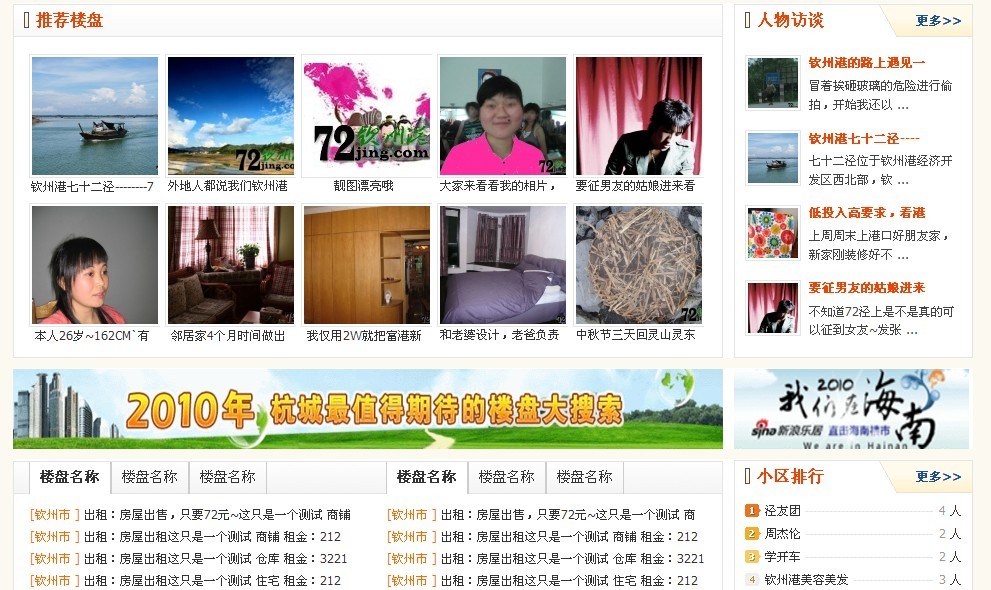991x590 pixels.
Task: Open the 钦州港七十二泾 boat photo tile
Action: click(95, 116)
